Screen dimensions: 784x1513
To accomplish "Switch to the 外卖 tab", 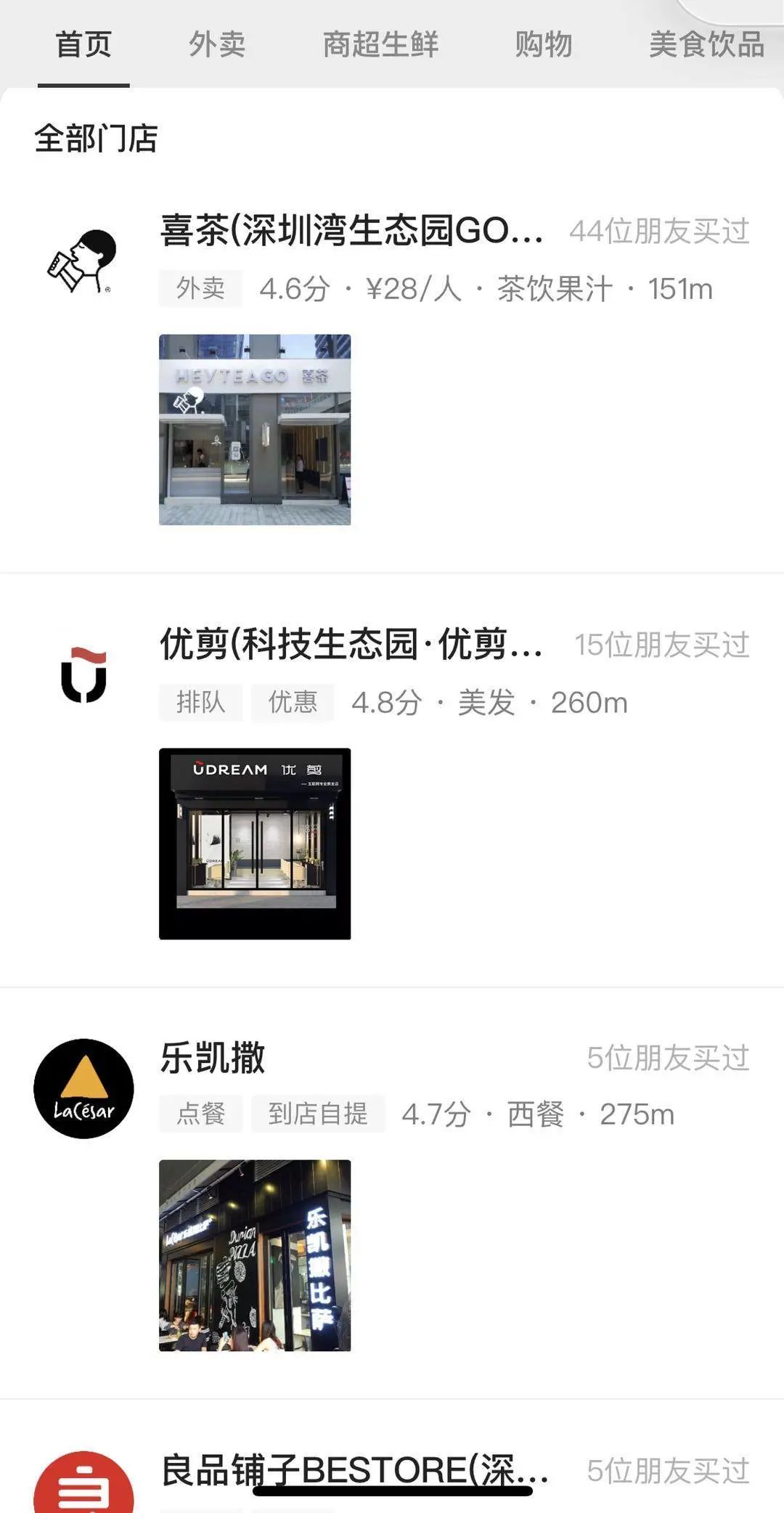I will tap(217, 44).
